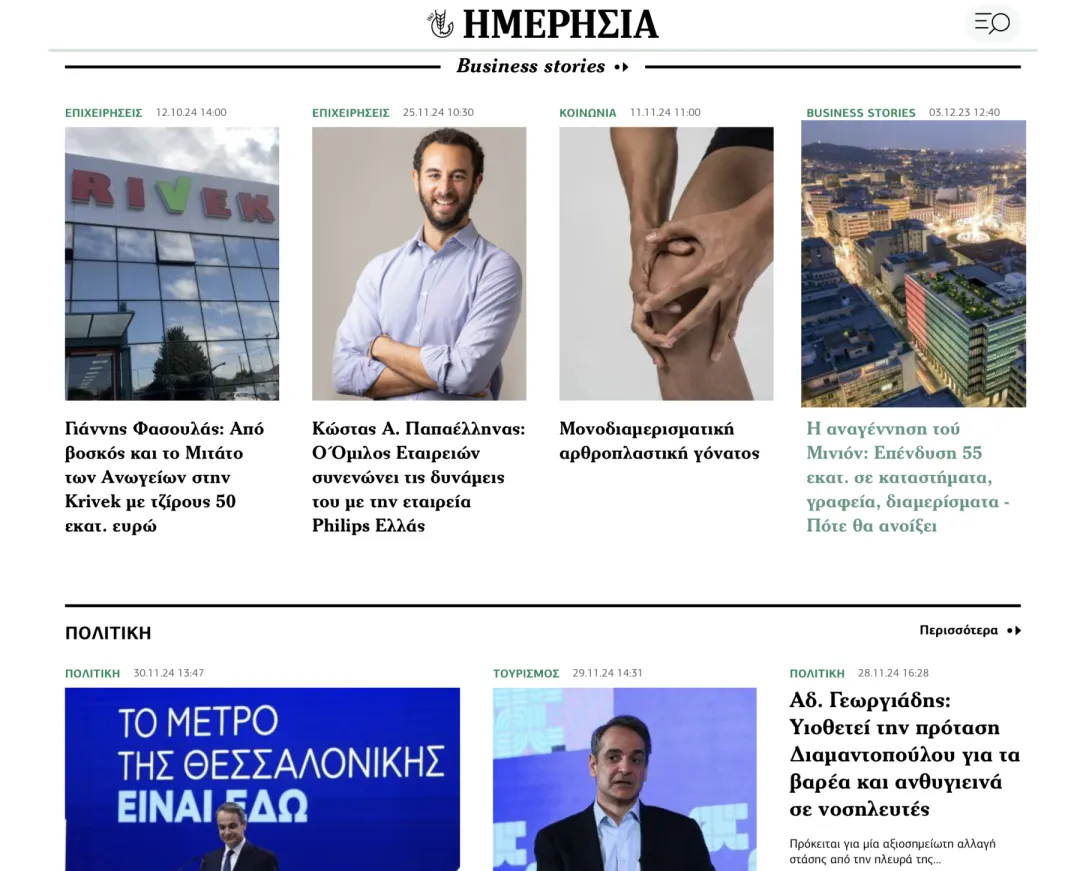1080x871 pixels.
Task: Open the menu and search button
Action: click(992, 23)
